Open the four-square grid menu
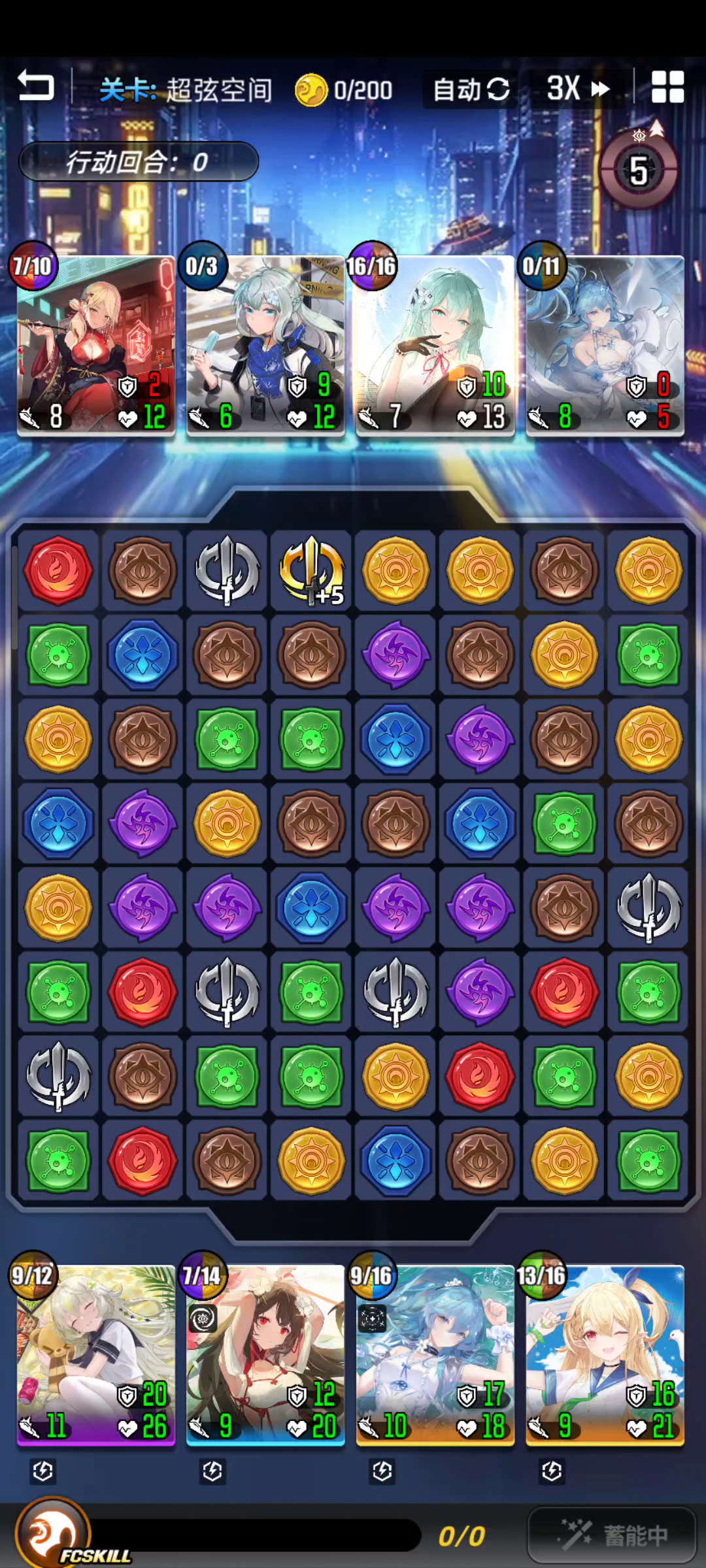706x1568 pixels. click(x=667, y=87)
